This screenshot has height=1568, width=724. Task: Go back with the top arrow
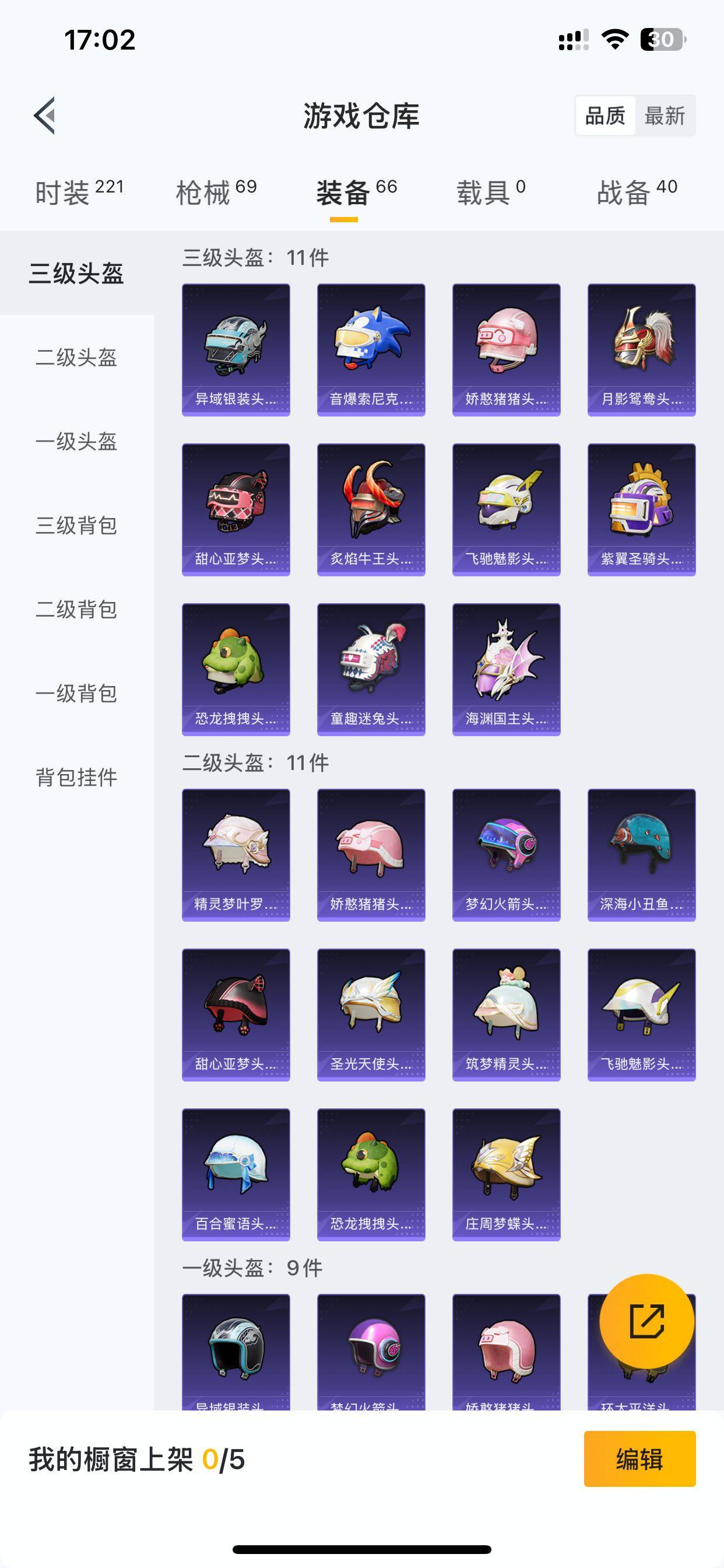click(x=44, y=115)
